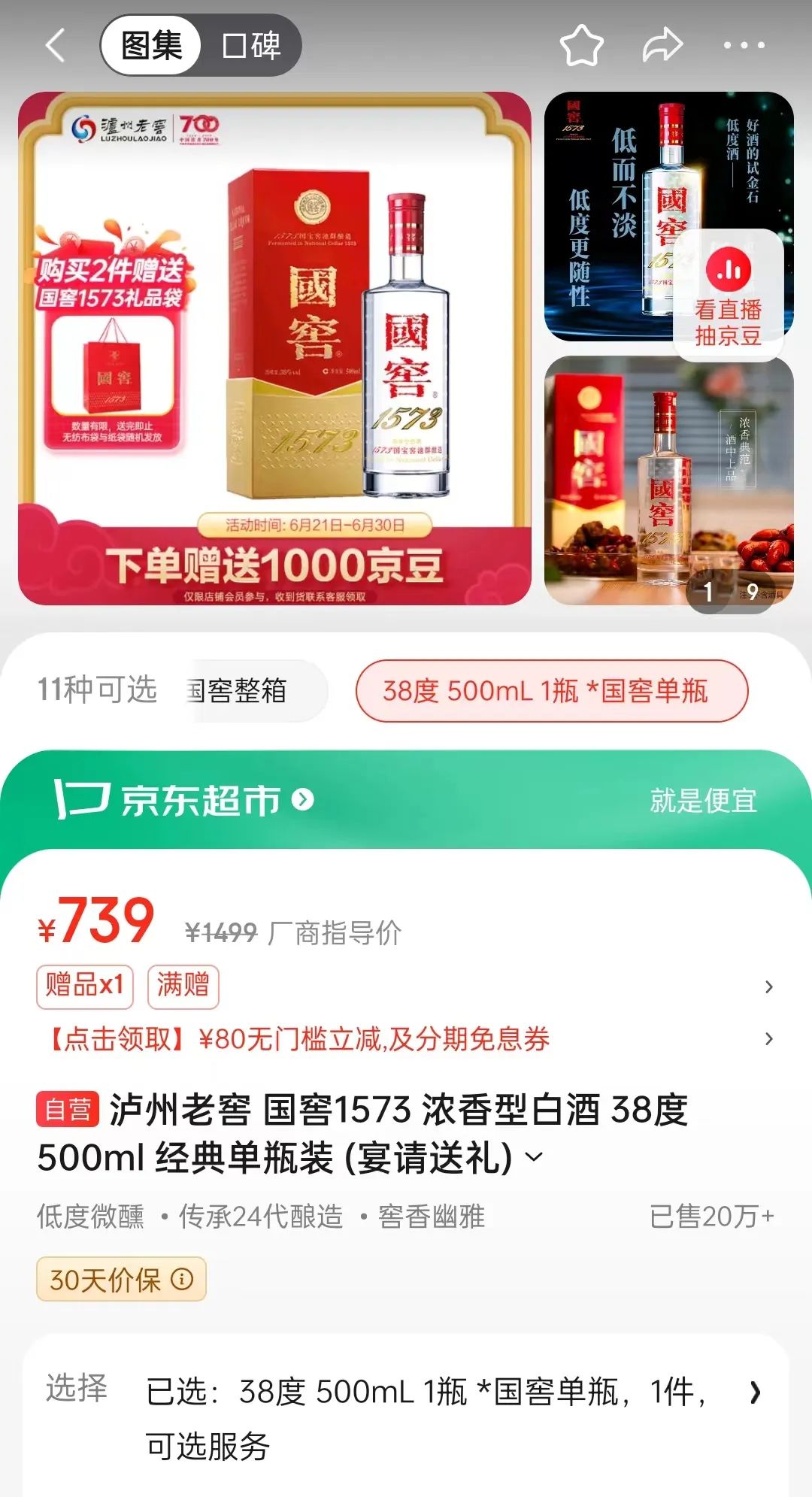The width and height of the screenshot is (812, 1497).
Task: Tap 看直播抽京豆 live stream button
Action: 728,295
